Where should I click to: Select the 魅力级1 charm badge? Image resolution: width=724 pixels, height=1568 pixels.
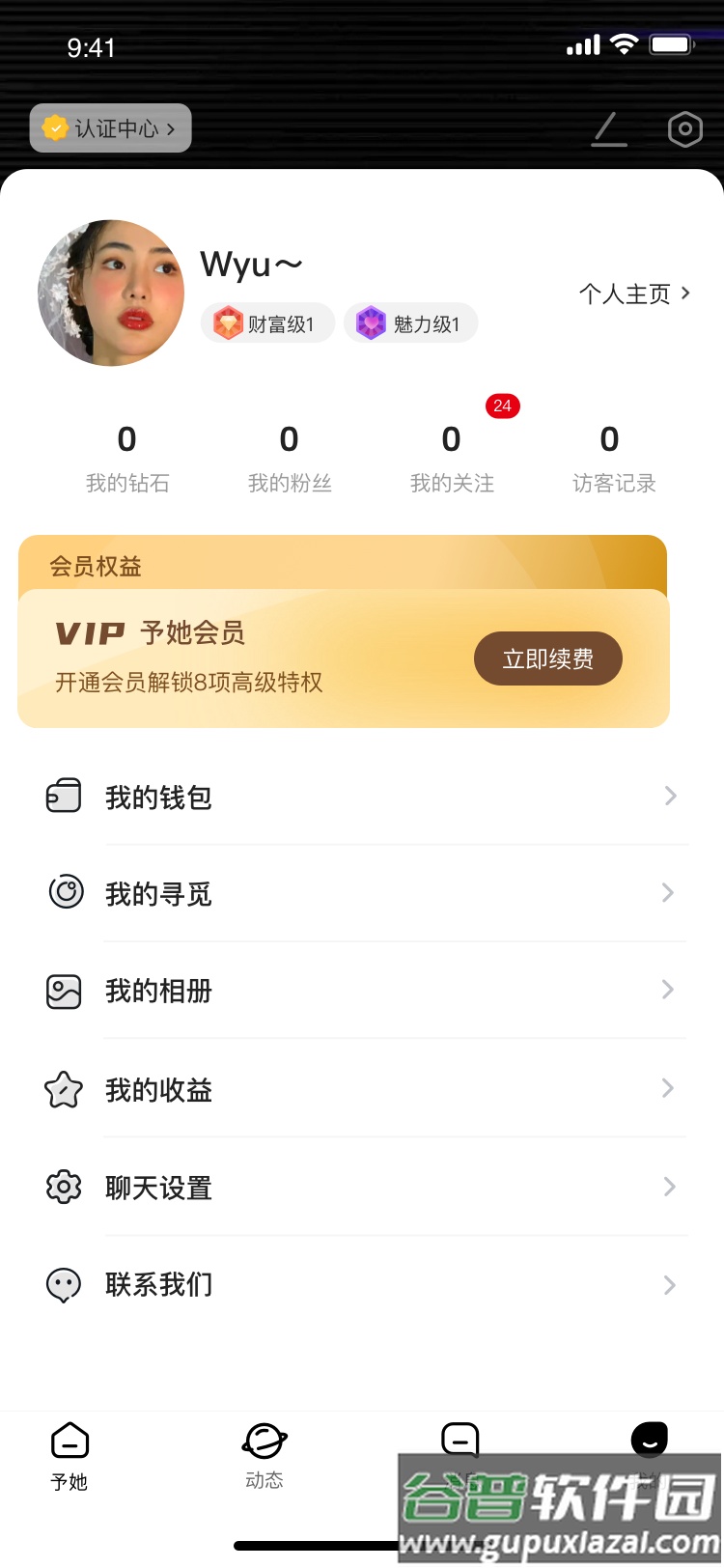pos(410,322)
